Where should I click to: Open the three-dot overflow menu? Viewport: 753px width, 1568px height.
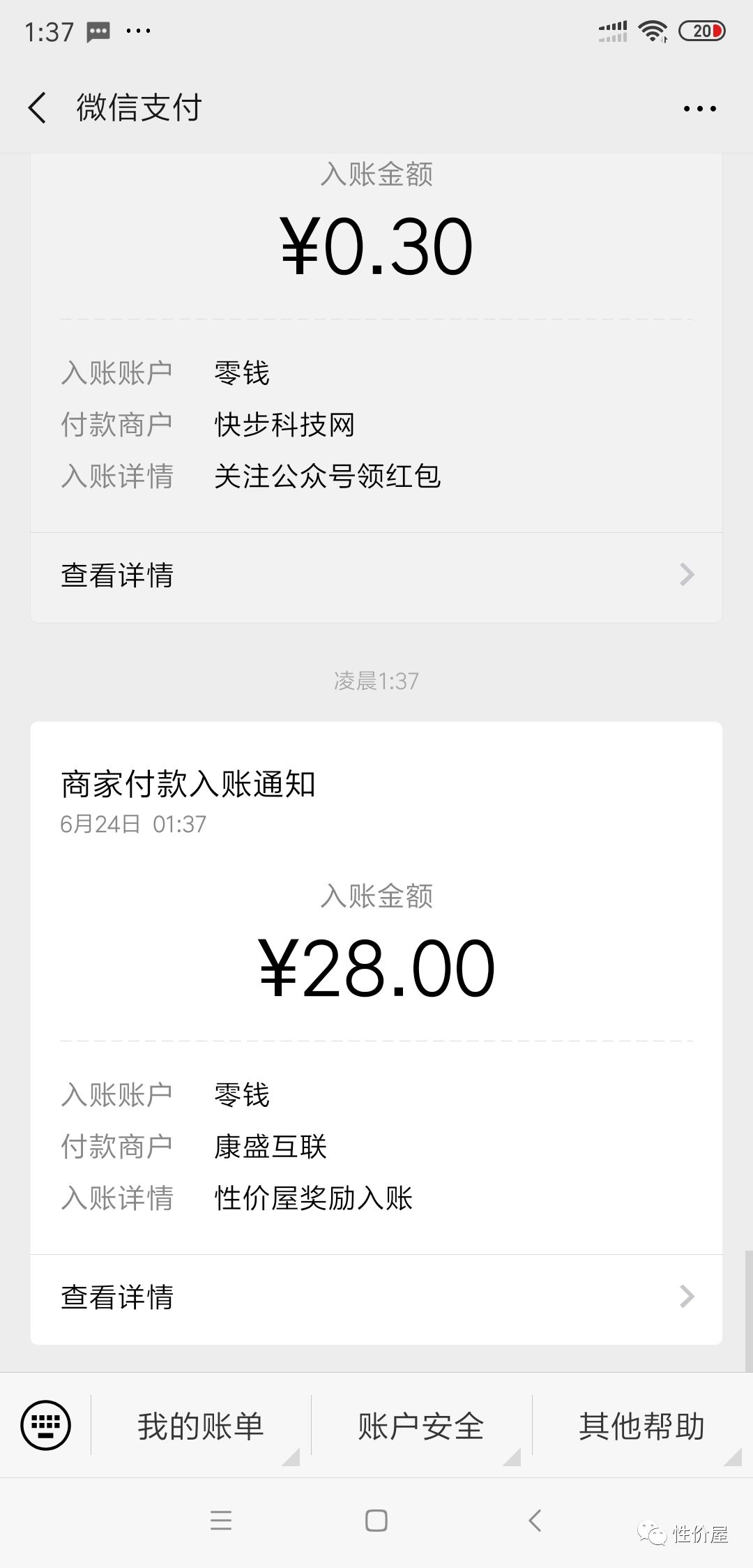[699, 109]
